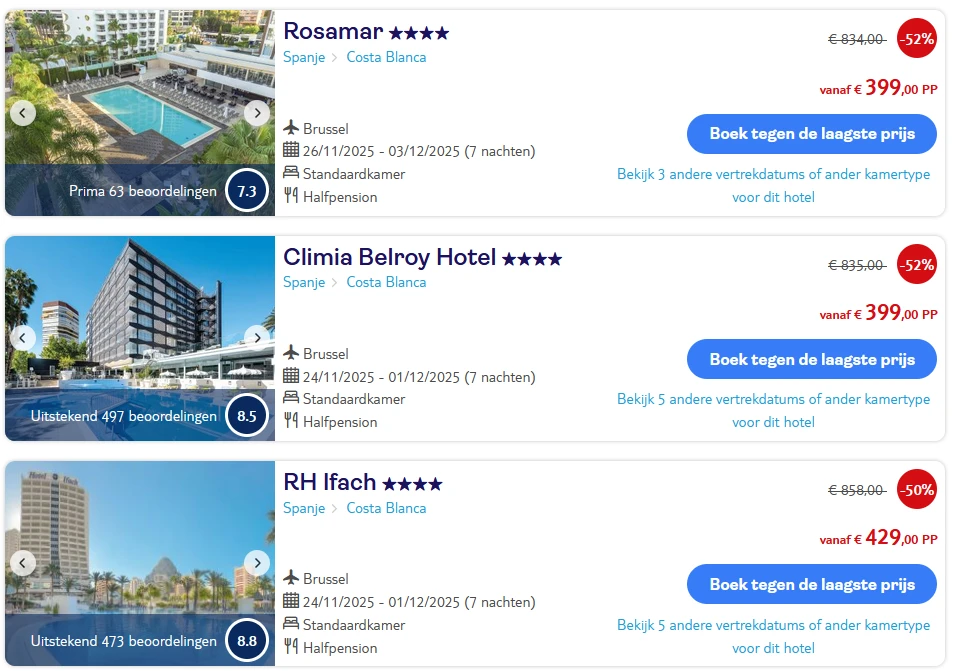Show the previous photo of RH Ifach
958x671 pixels.
click(23, 563)
